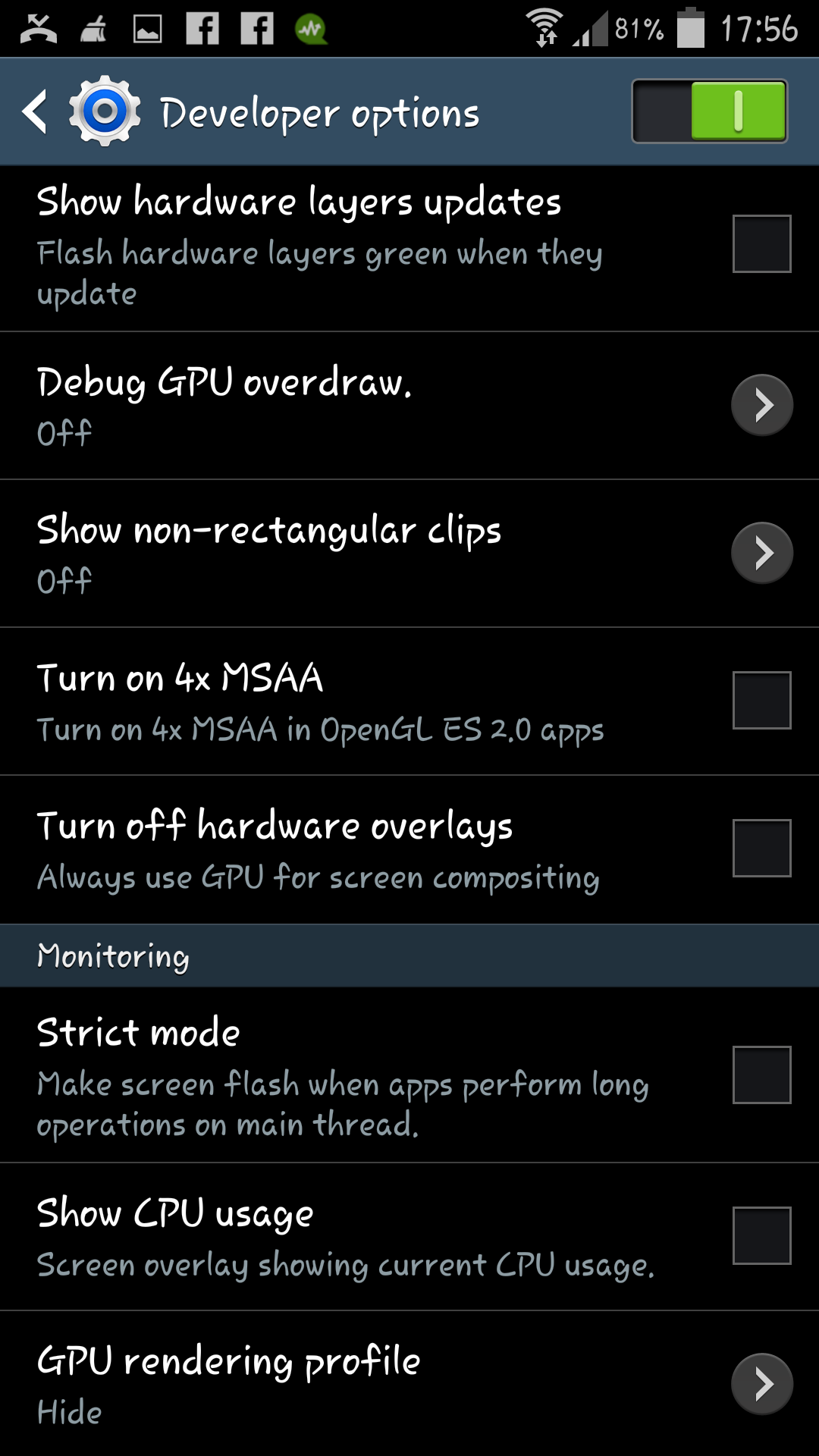The image size is (819, 1456).
Task: Tick Turn off hardware overlays checkbox
Action: (x=761, y=848)
